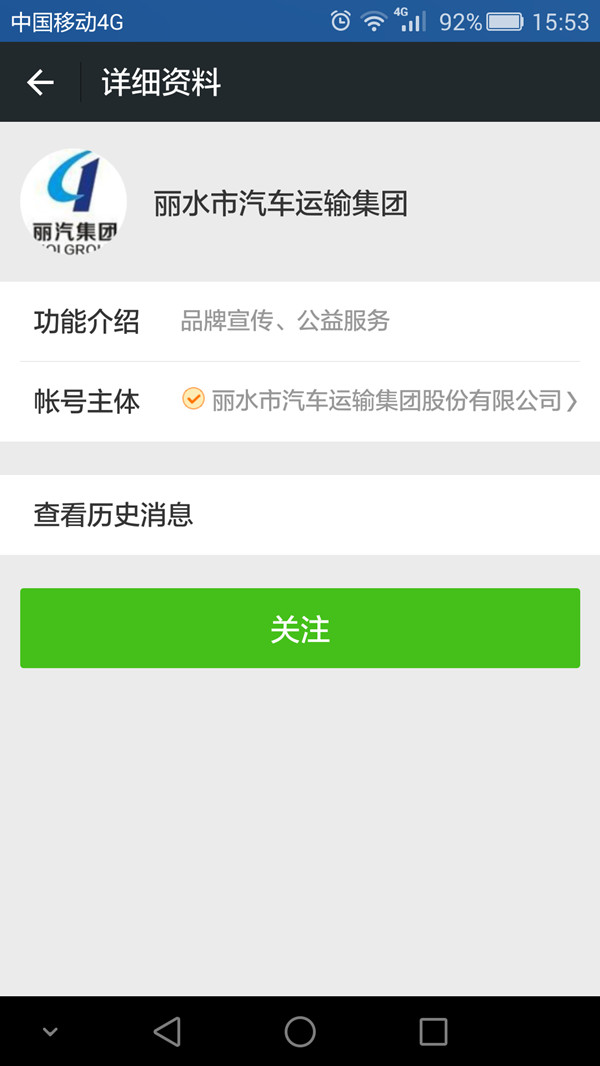Tap the system home button
600x1066 pixels.
click(x=300, y=1031)
